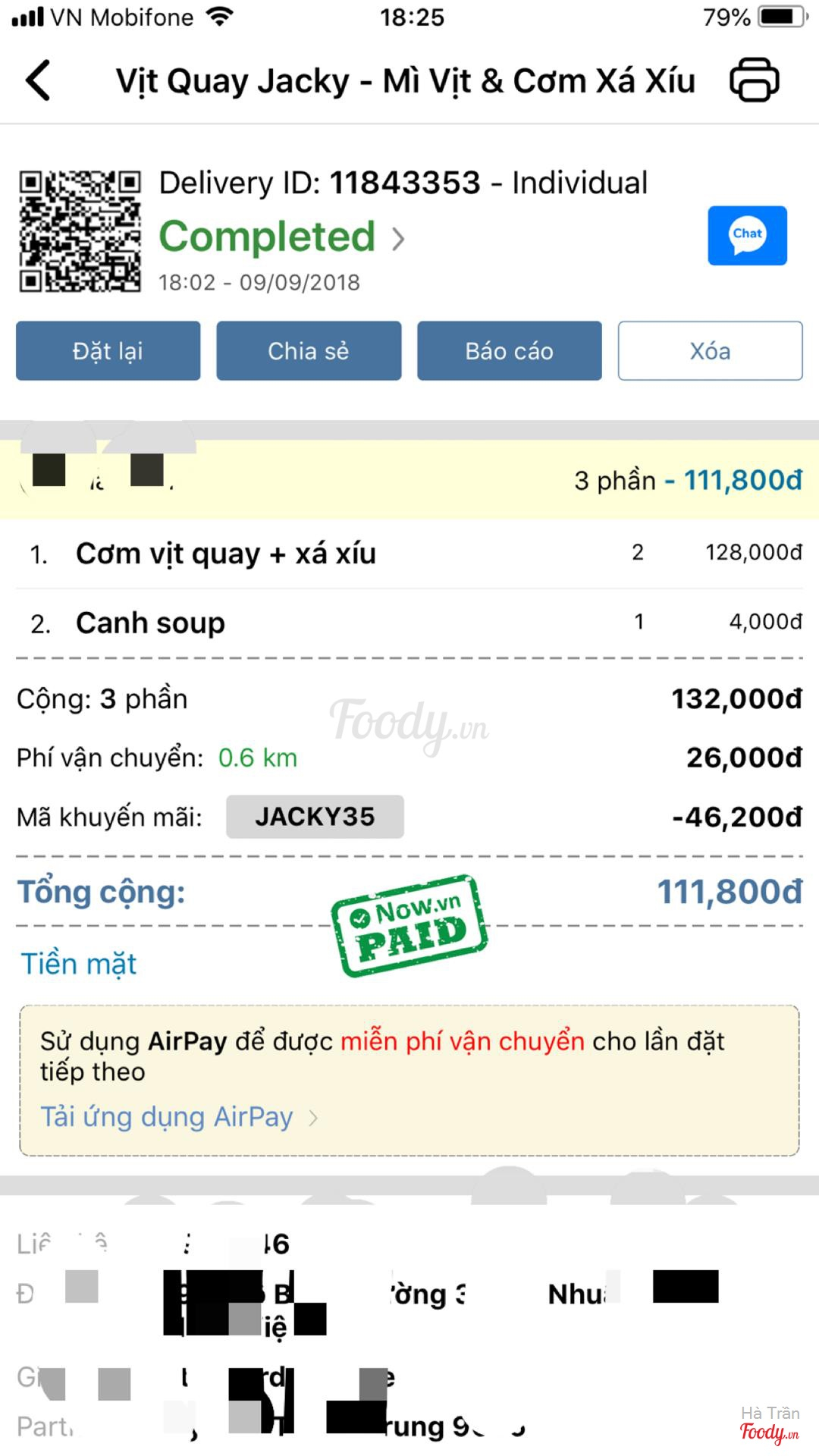The width and height of the screenshot is (819, 1456).
Task: Report the order with Báo cáo
Action: click(x=510, y=351)
